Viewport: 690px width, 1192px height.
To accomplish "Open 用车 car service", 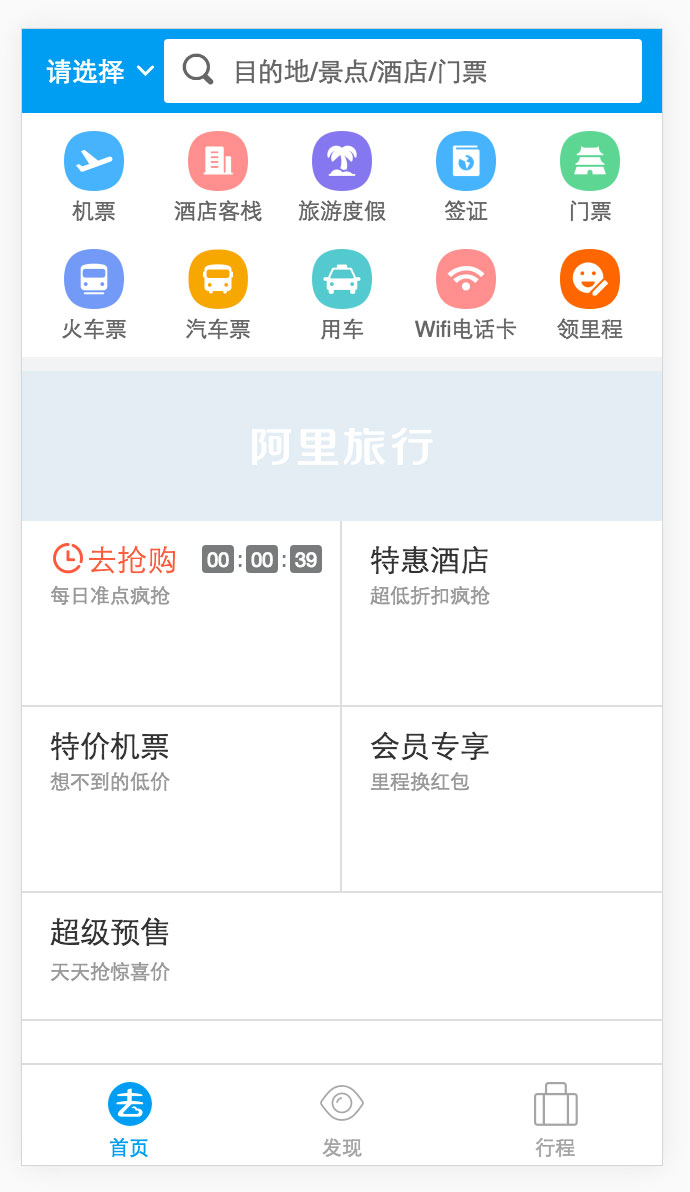I will point(342,295).
